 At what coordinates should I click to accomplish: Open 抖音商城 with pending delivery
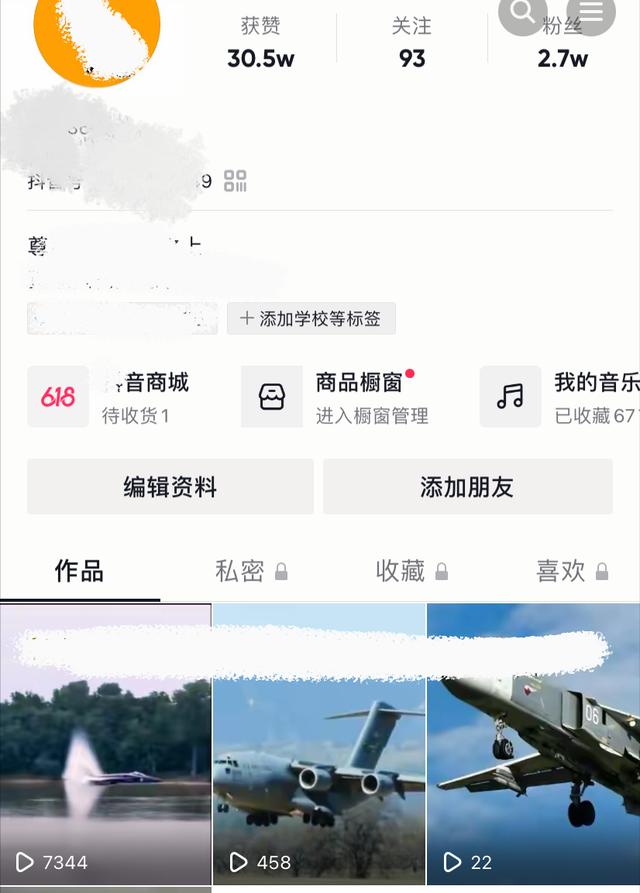tap(110, 397)
